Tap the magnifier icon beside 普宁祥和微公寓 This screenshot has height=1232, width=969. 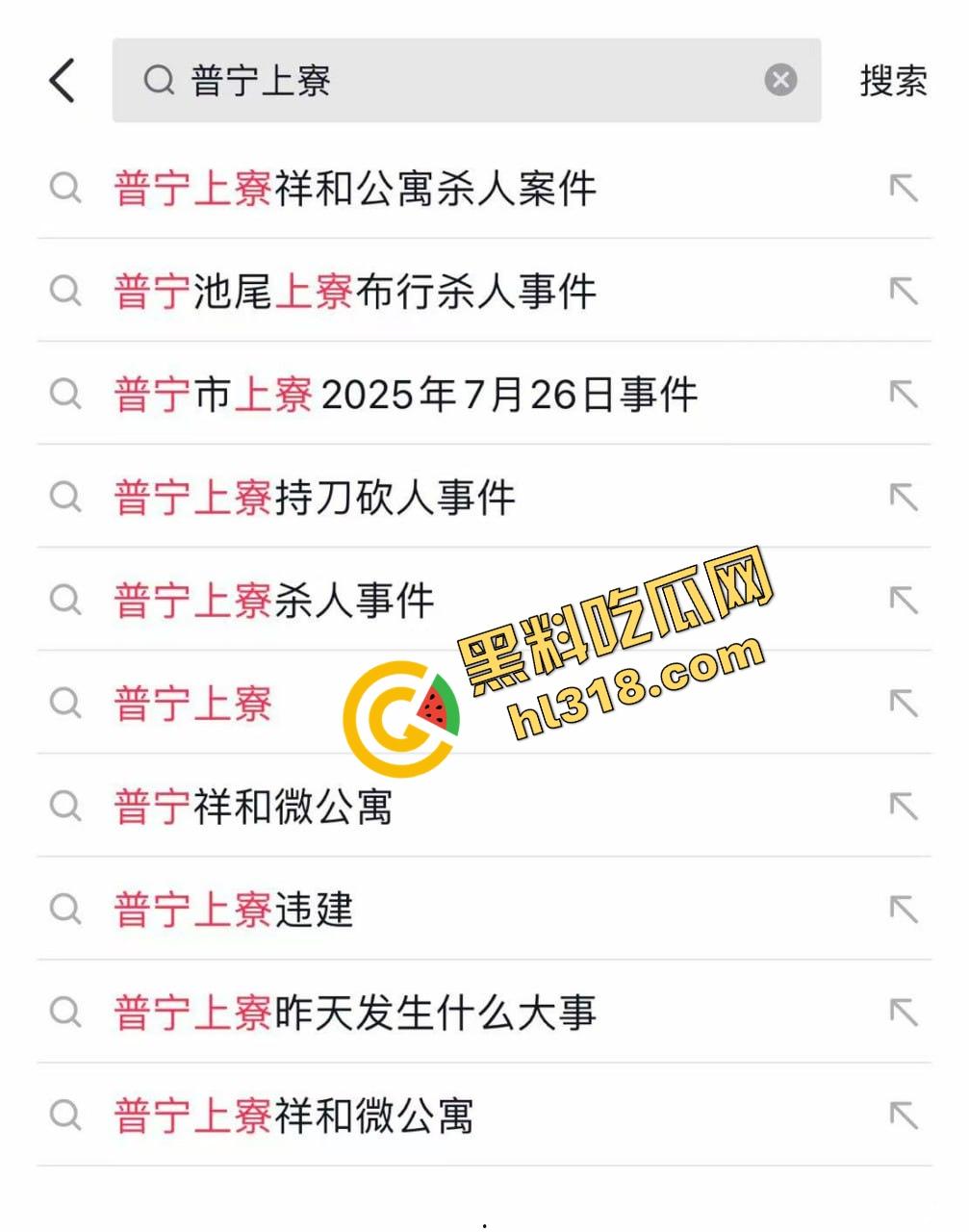pyautogui.click(x=65, y=808)
